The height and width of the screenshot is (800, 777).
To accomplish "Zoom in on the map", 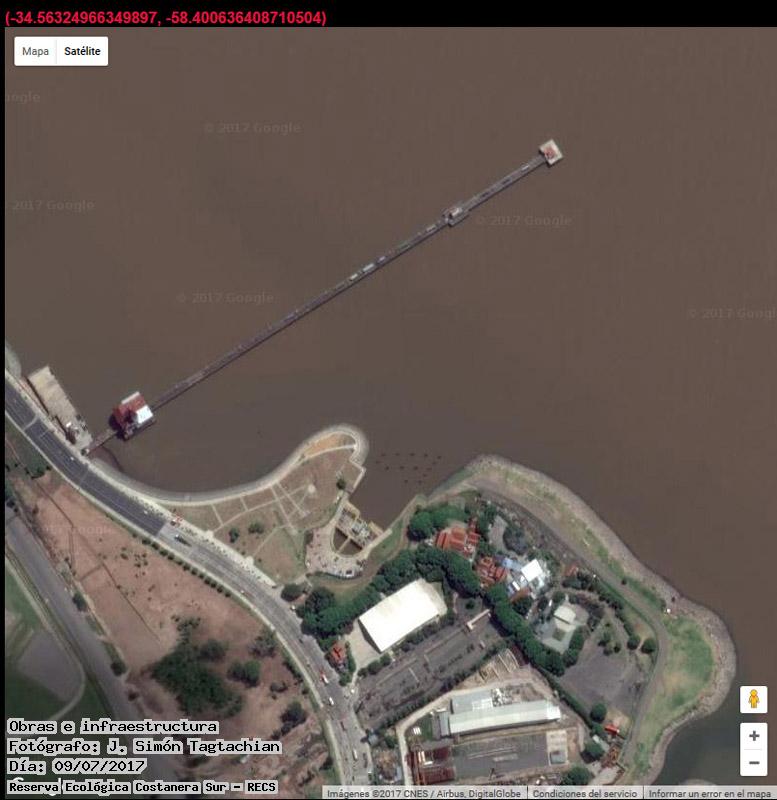I will [753, 736].
